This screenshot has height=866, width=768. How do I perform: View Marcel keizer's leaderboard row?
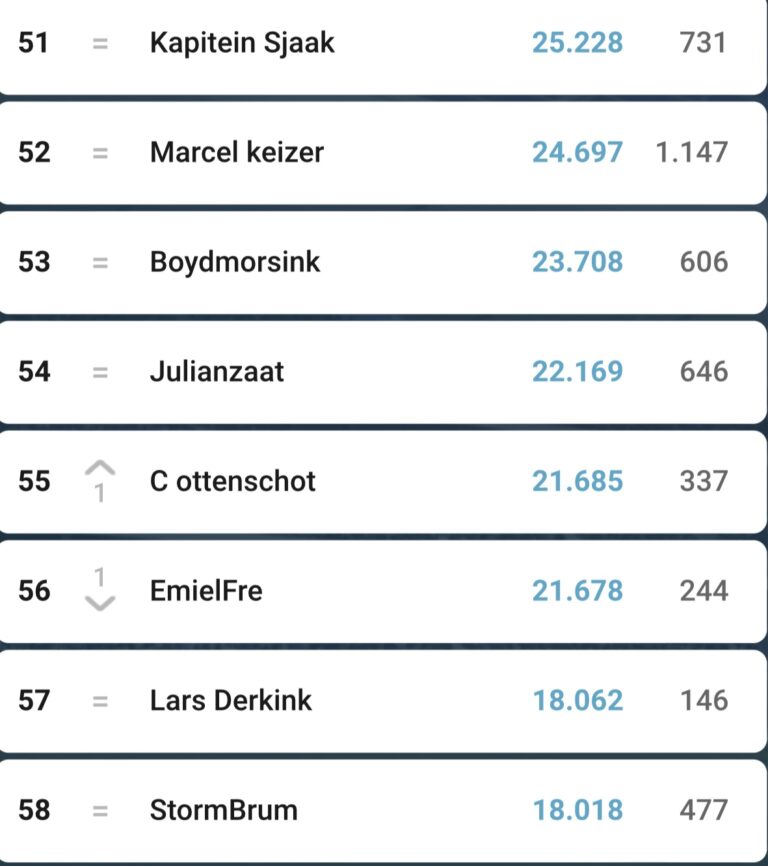tap(237, 152)
